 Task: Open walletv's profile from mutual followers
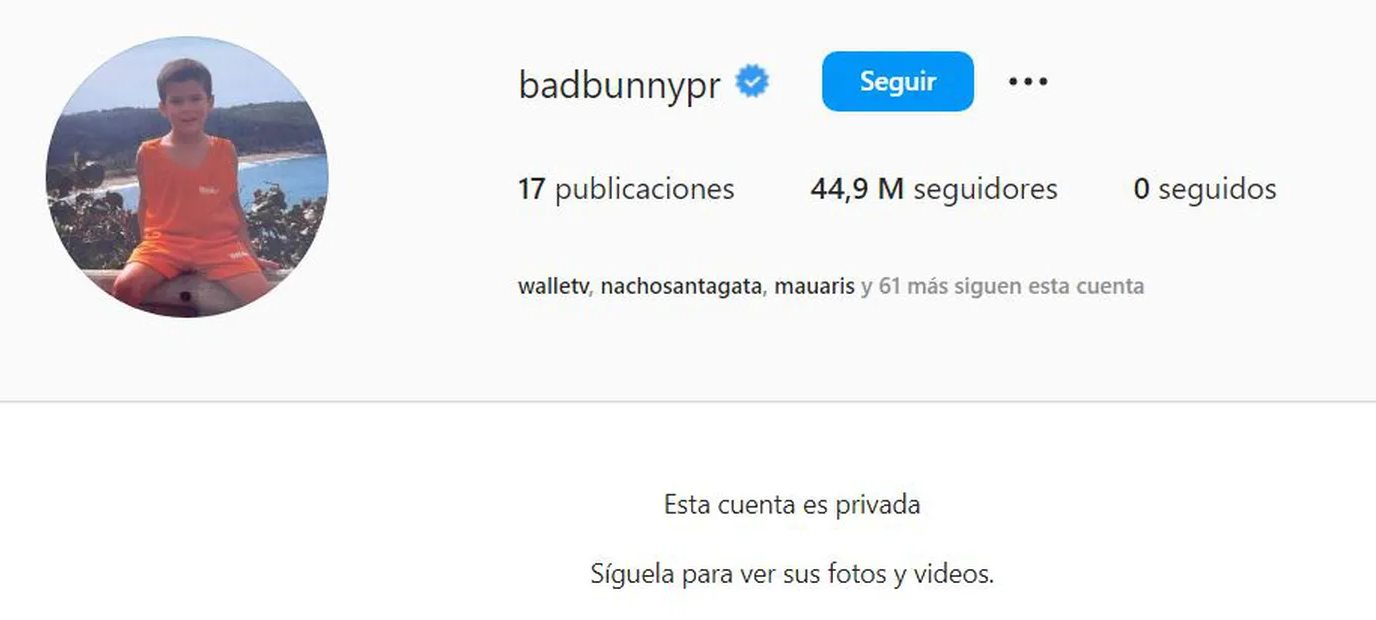pos(553,287)
